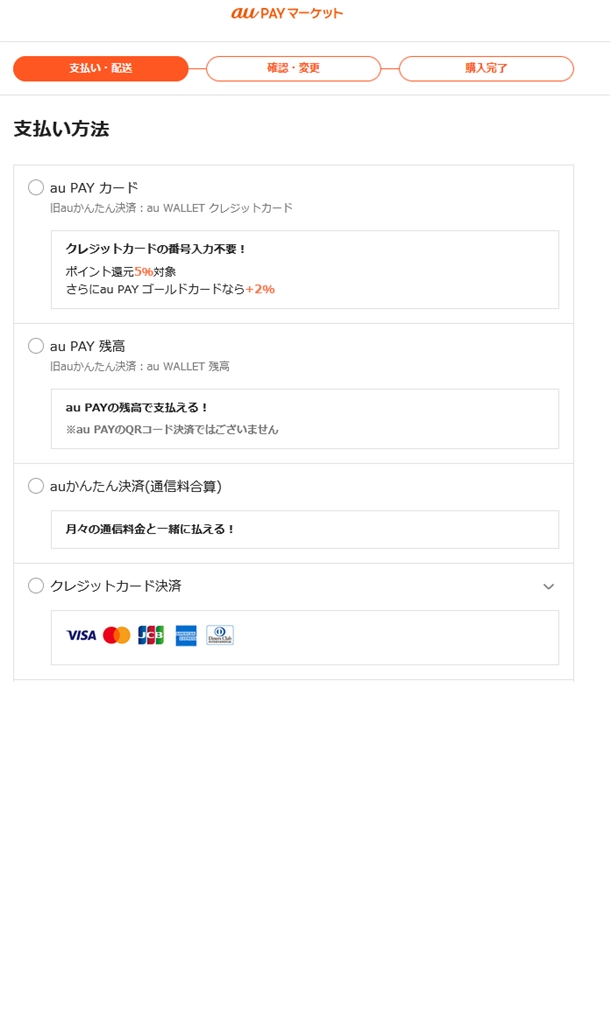This screenshot has width=610, height=1024.
Task: Choose au PAY 残高 as payment method
Action: pos(36,346)
